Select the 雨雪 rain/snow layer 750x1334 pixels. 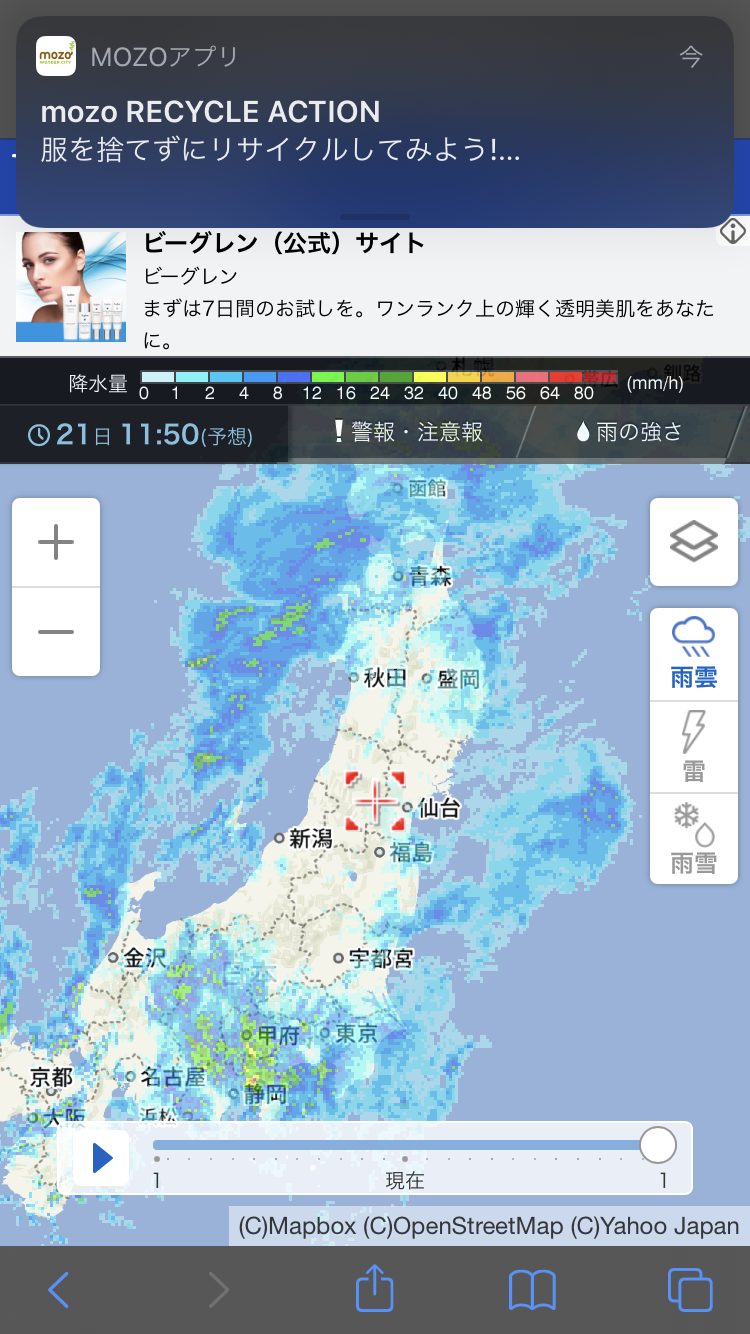pyautogui.click(x=693, y=838)
